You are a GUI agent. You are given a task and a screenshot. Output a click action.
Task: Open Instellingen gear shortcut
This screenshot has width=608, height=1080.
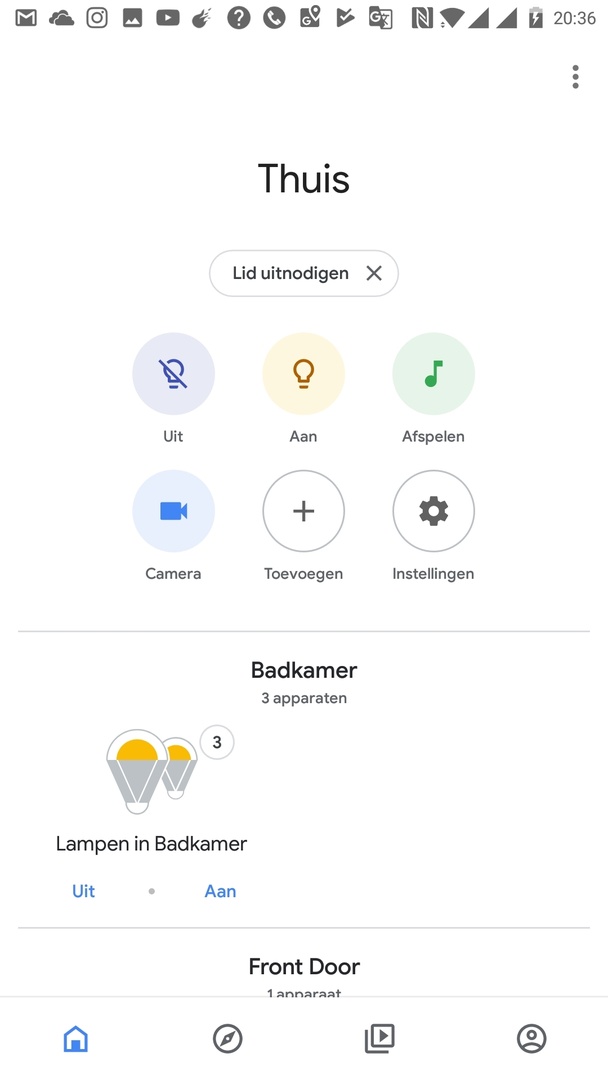433,511
